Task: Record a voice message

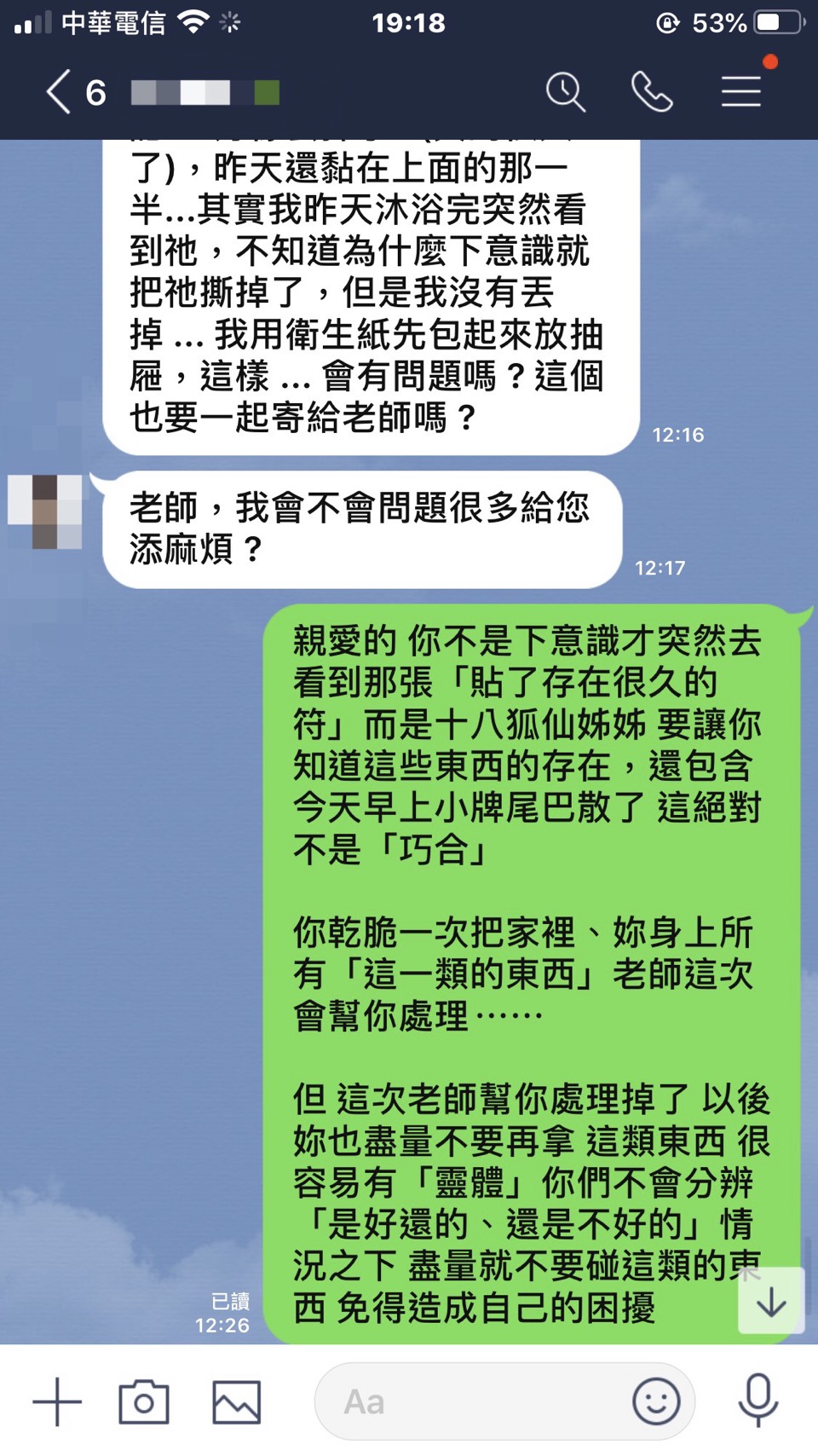Action: click(x=758, y=1401)
